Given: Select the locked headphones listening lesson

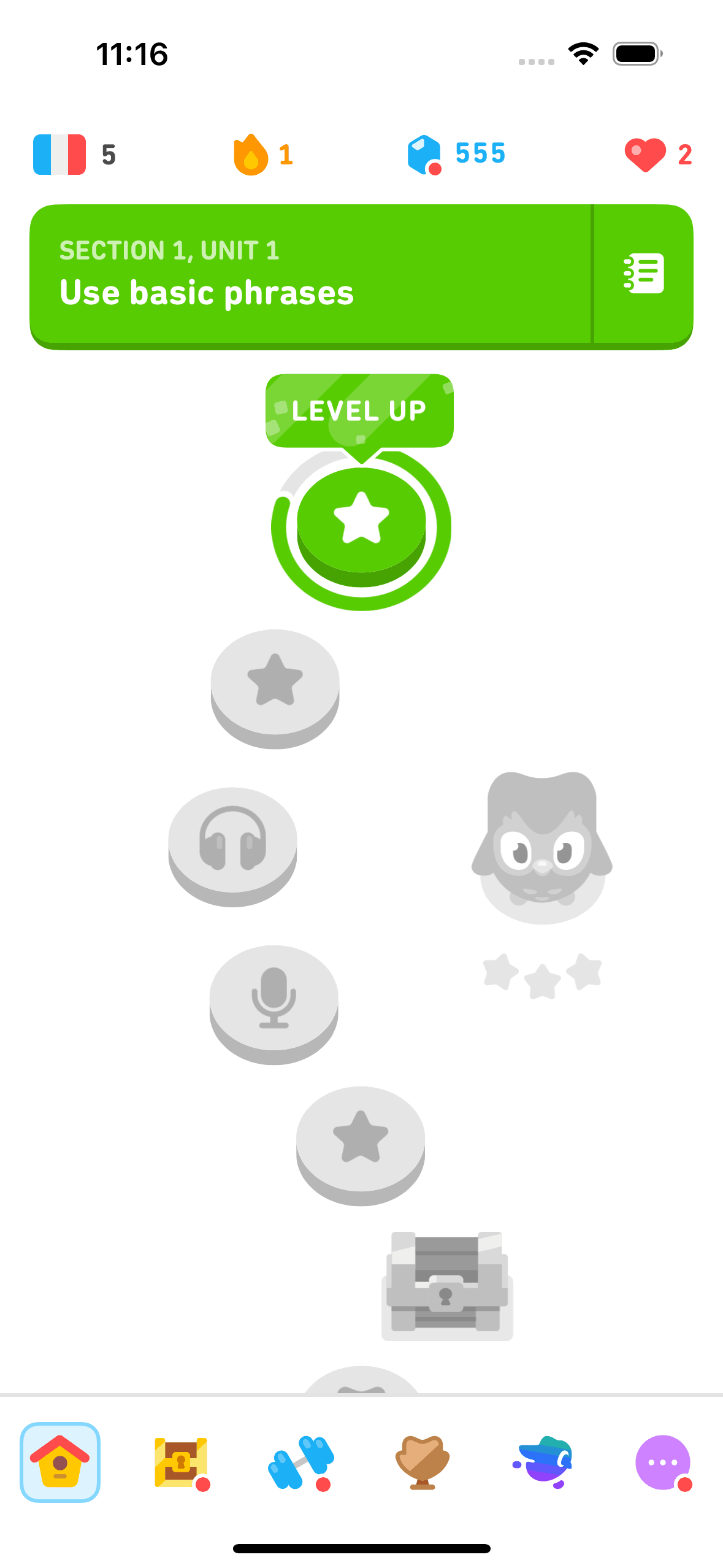Looking at the screenshot, I should coord(232,839).
